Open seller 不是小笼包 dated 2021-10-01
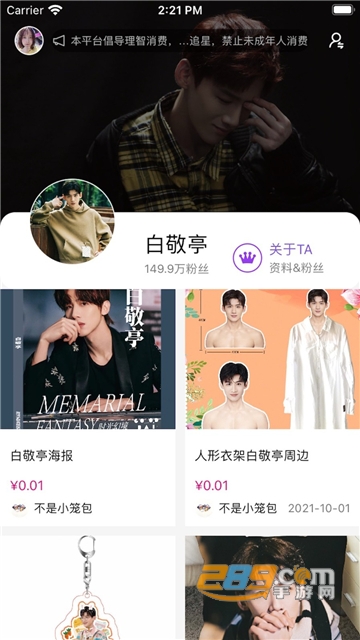 pyautogui.click(x=237, y=509)
